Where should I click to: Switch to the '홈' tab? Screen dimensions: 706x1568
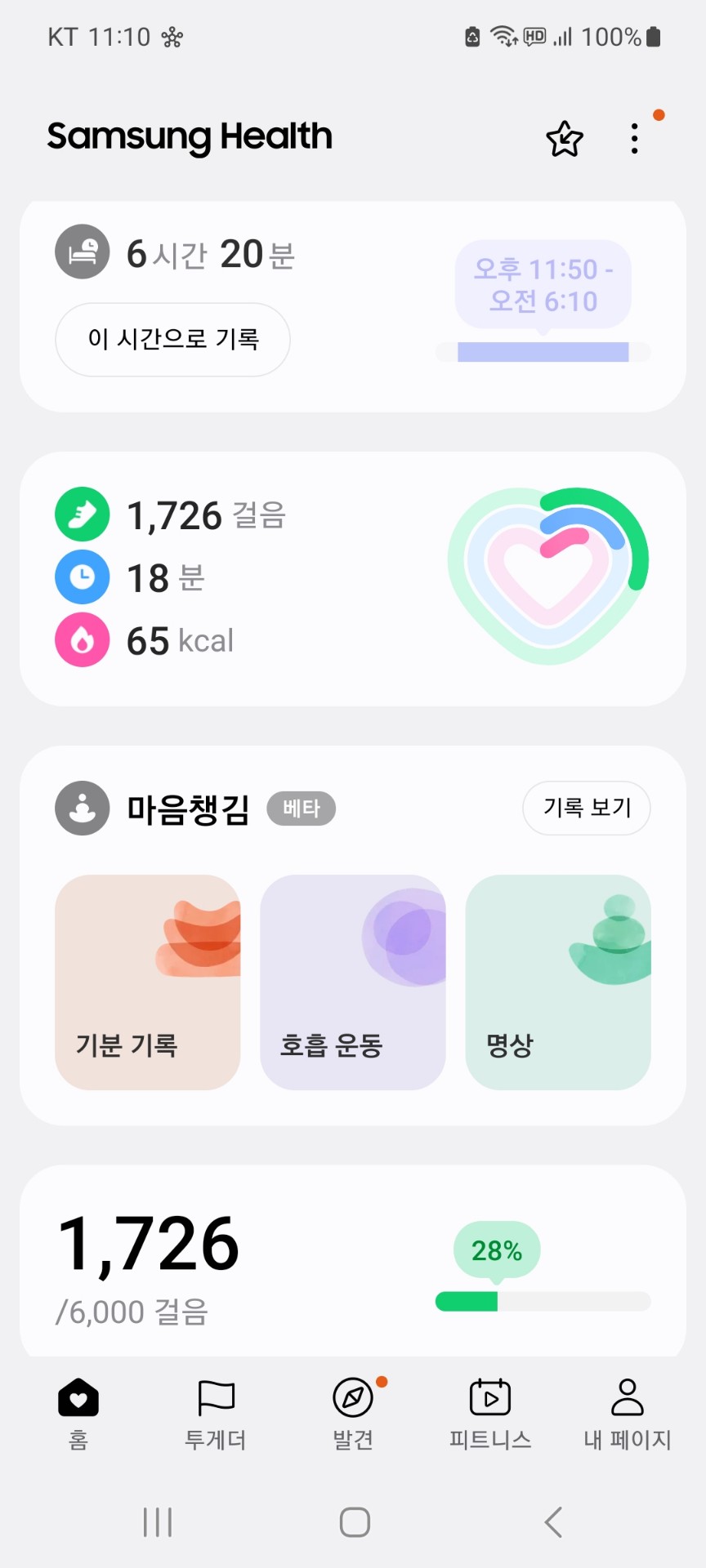(x=78, y=1413)
